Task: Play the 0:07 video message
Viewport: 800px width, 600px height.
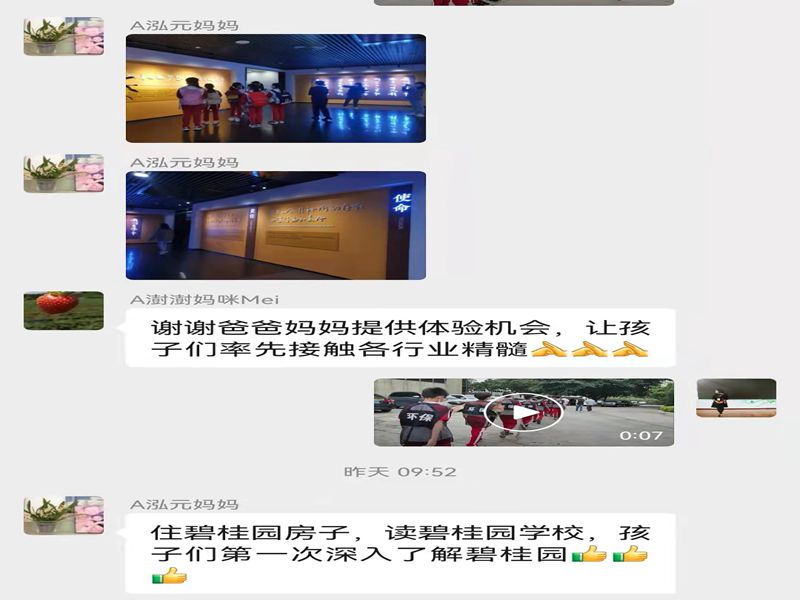Action: tap(523, 412)
